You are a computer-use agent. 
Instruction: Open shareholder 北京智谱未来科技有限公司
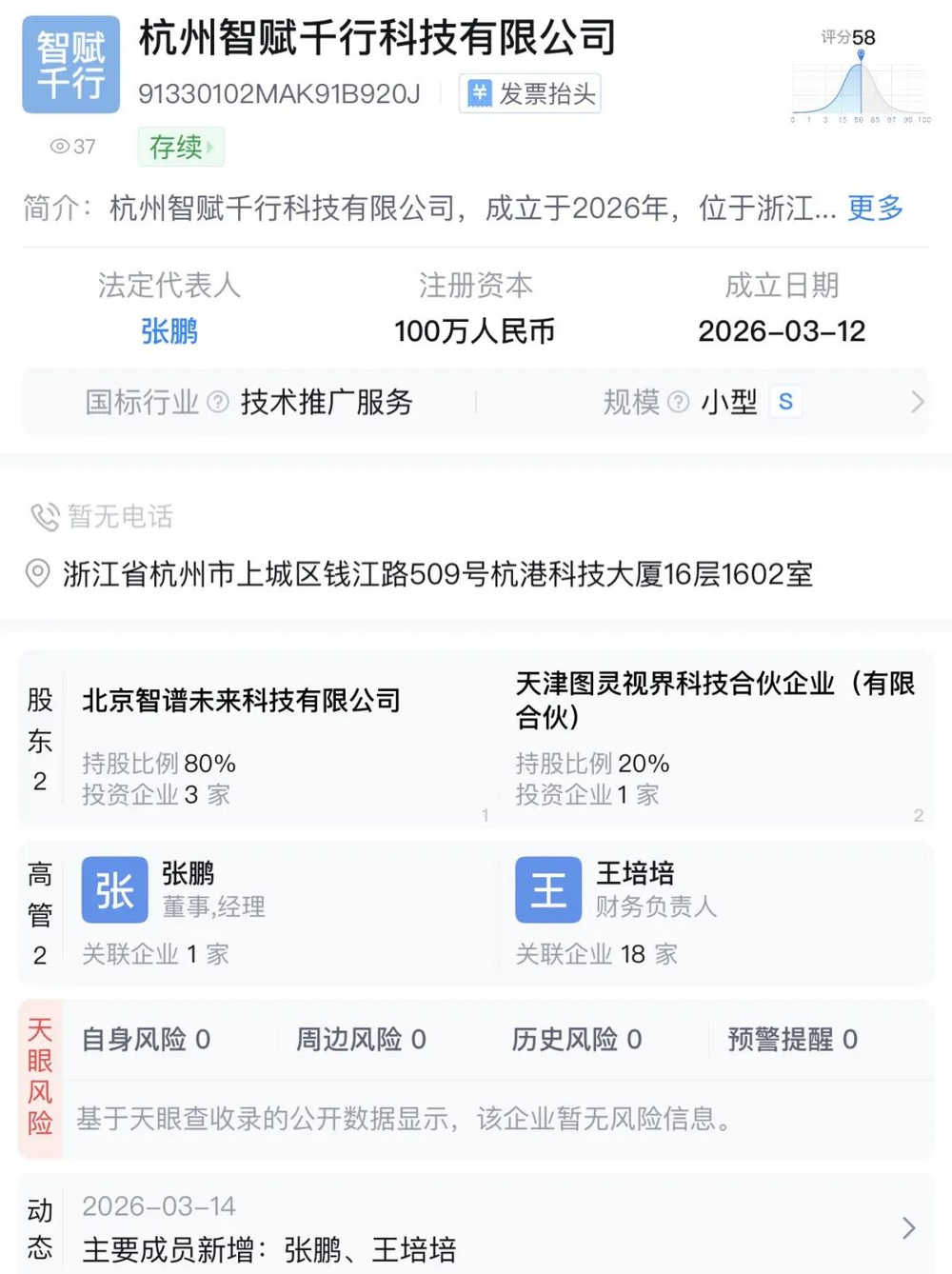point(241,701)
